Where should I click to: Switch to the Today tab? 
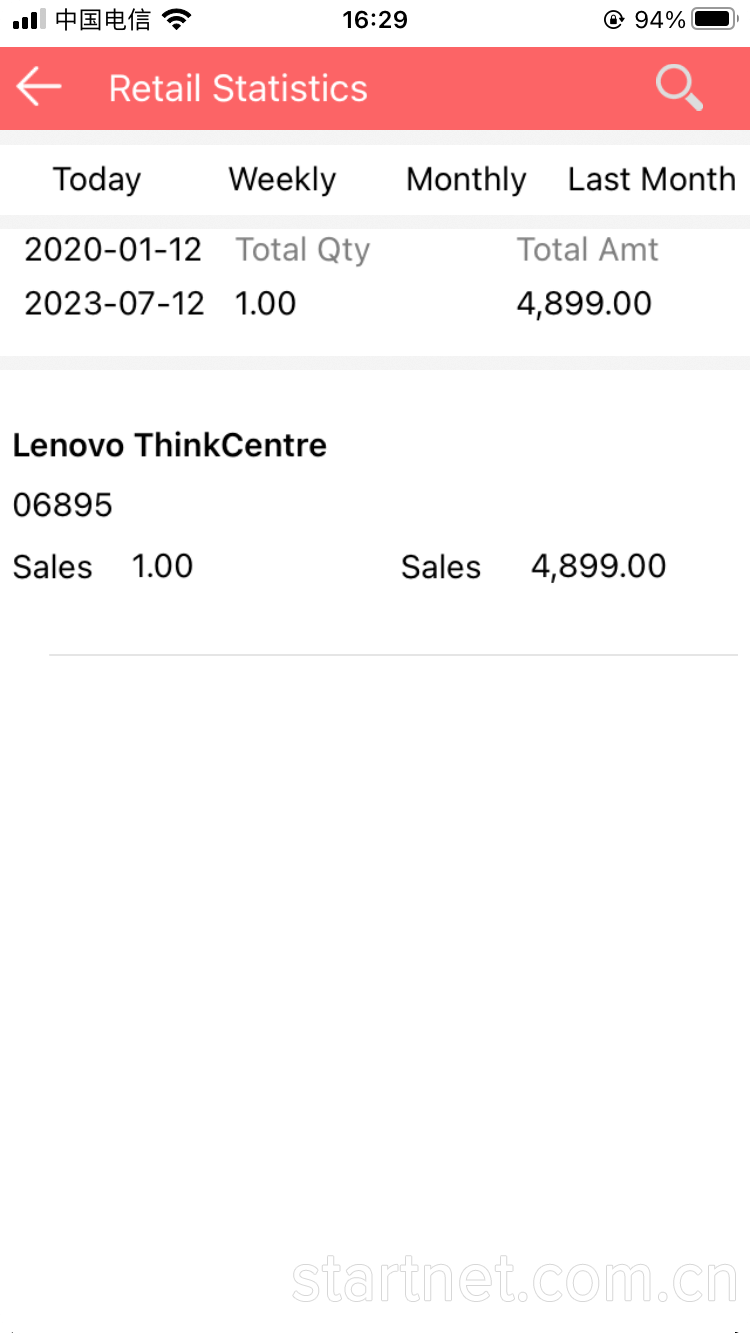coord(97,180)
